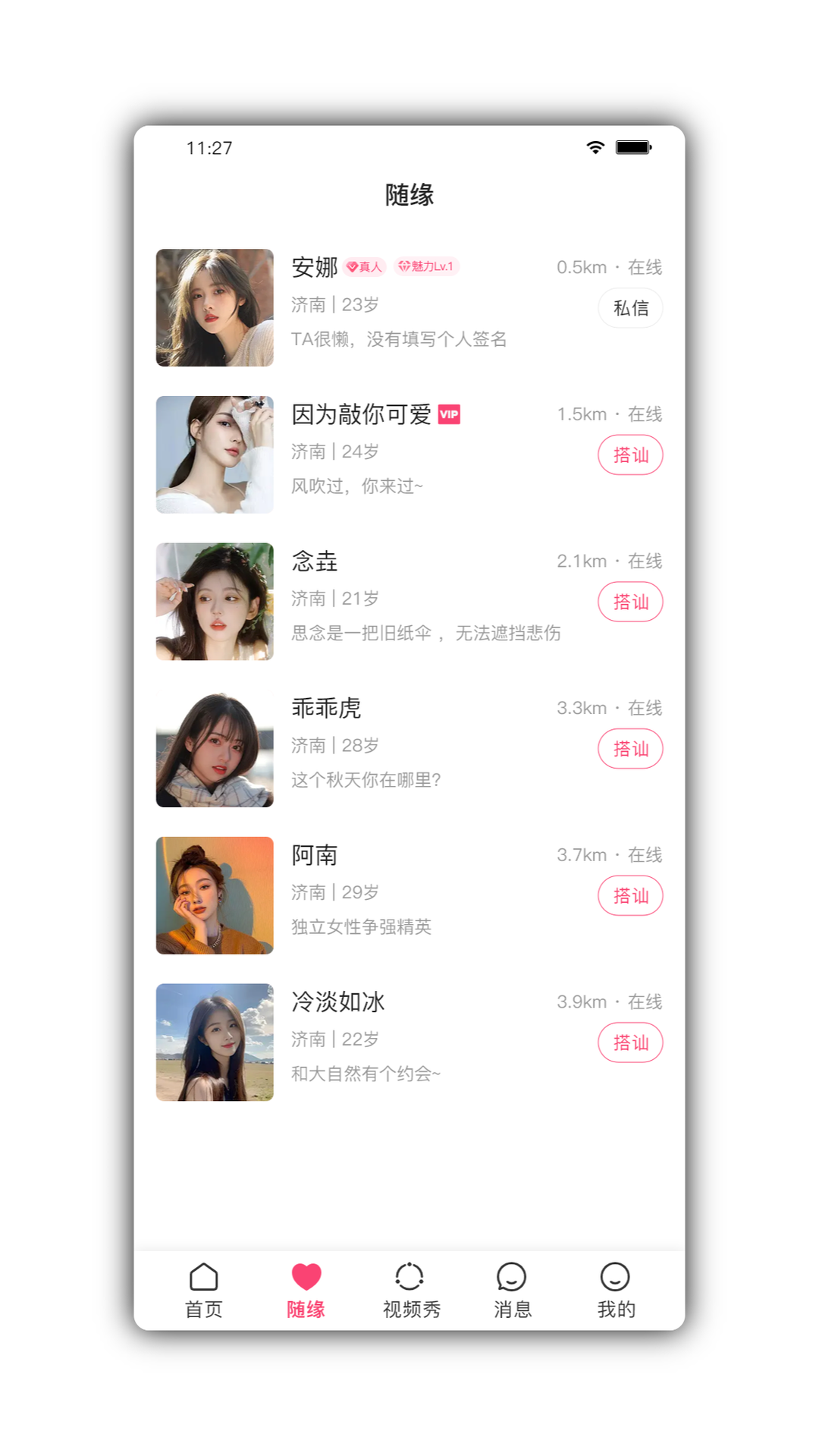Tap 搭讪 for 冷淡如冰
Image resolution: width=819 pixels, height=1456 pixels.
pyautogui.click(x=630, y=1042)
